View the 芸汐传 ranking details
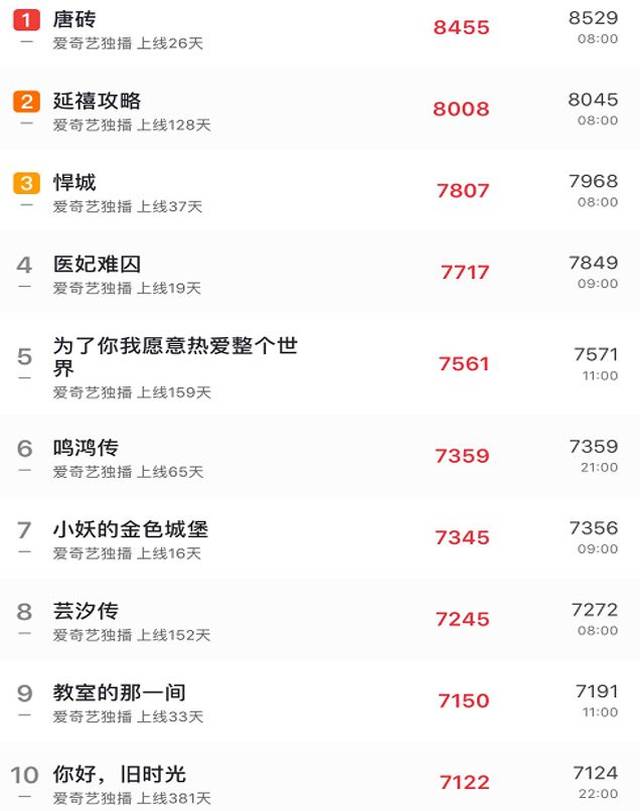The width and height of the screenshot is (640, 811). (86, 611)
